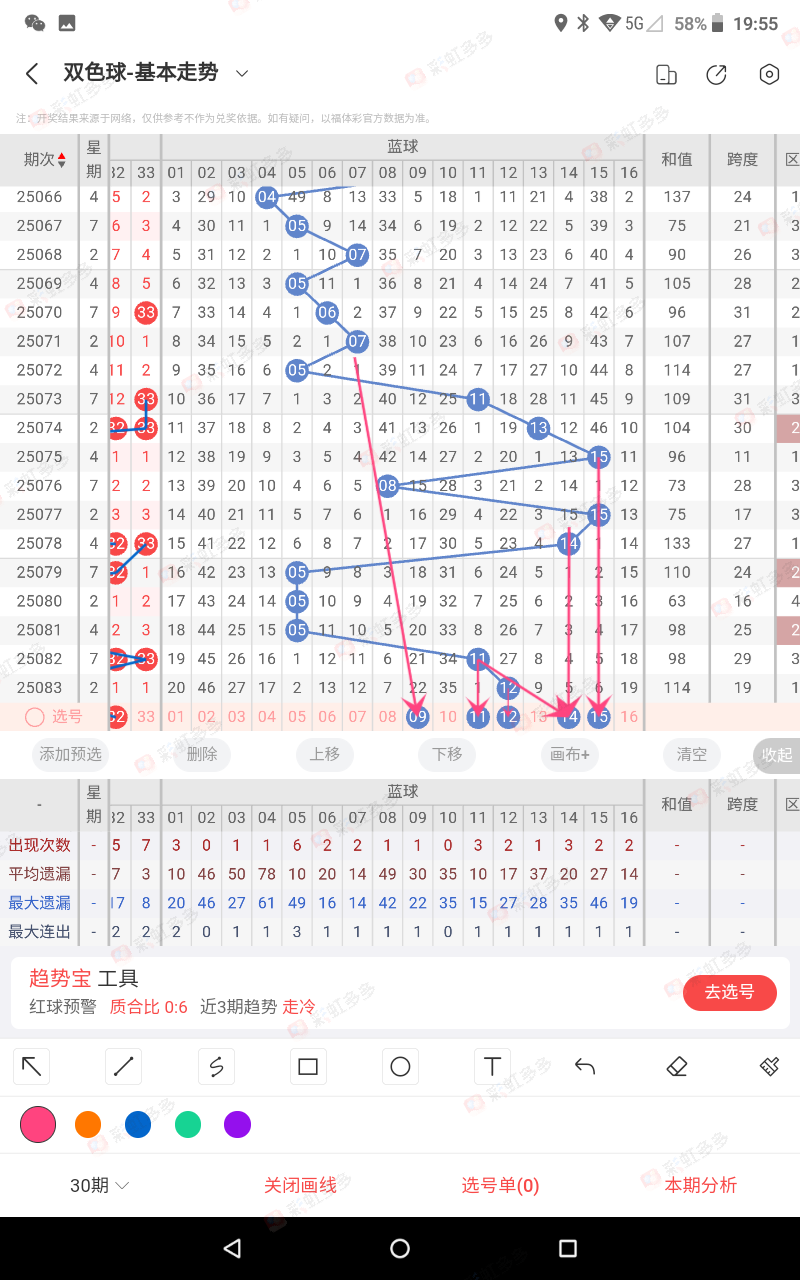Open the hexagon settings icon
Screen dimensions: 800x1280
pyautogui.click(x=768, y=74)
